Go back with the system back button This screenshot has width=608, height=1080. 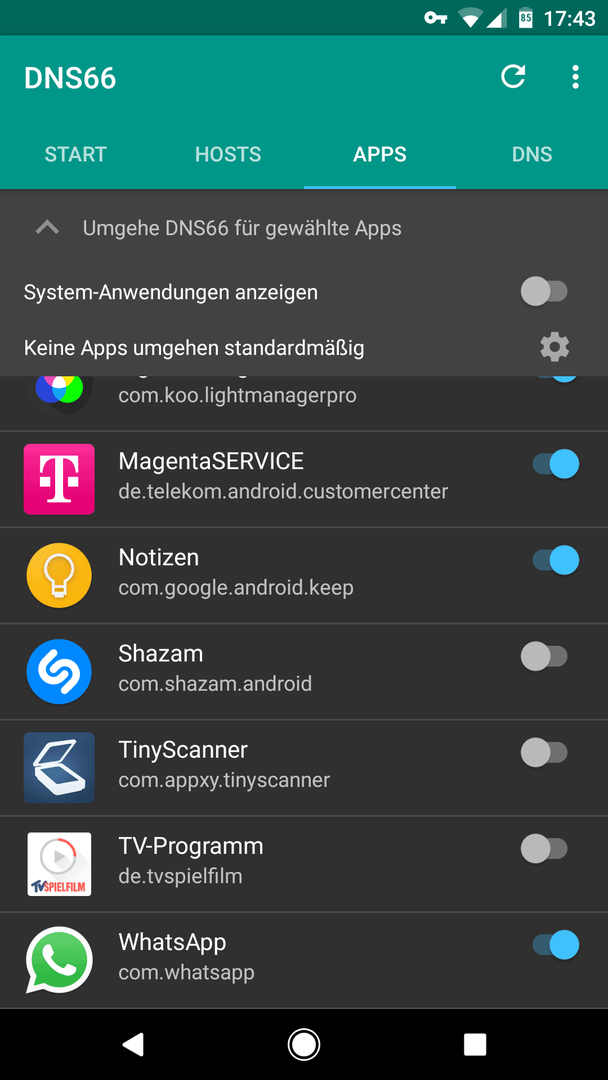click(x=133, y=1044)
